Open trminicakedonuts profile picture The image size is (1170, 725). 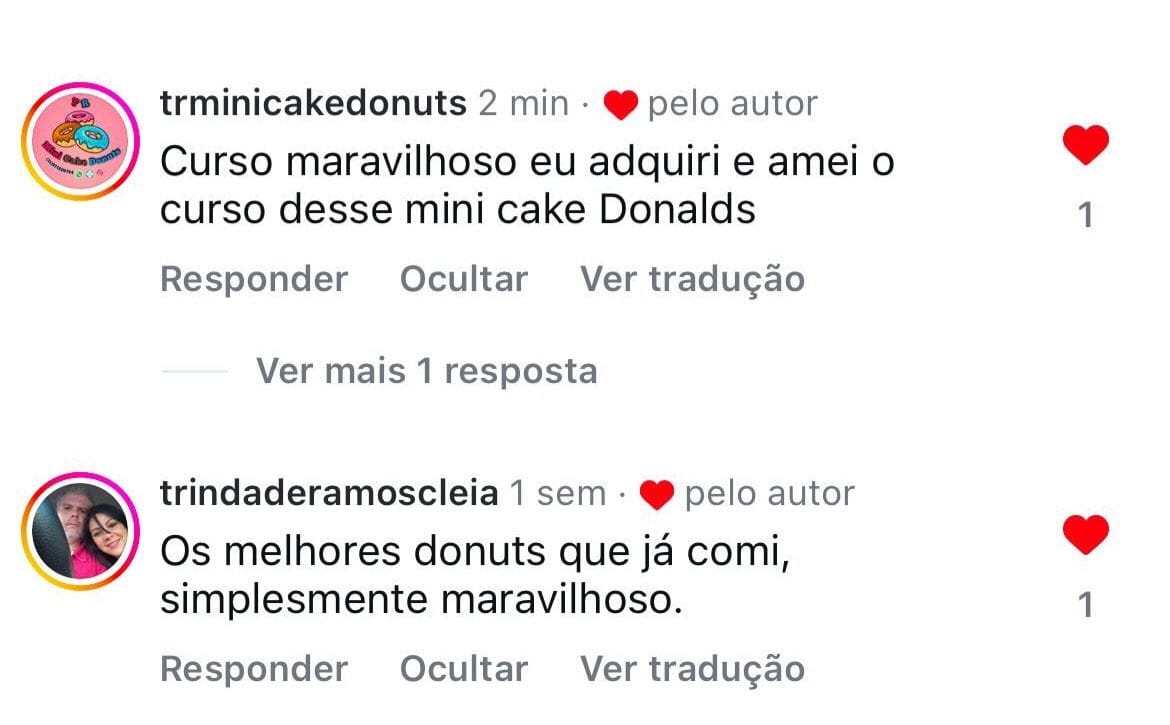click(81, 142)
